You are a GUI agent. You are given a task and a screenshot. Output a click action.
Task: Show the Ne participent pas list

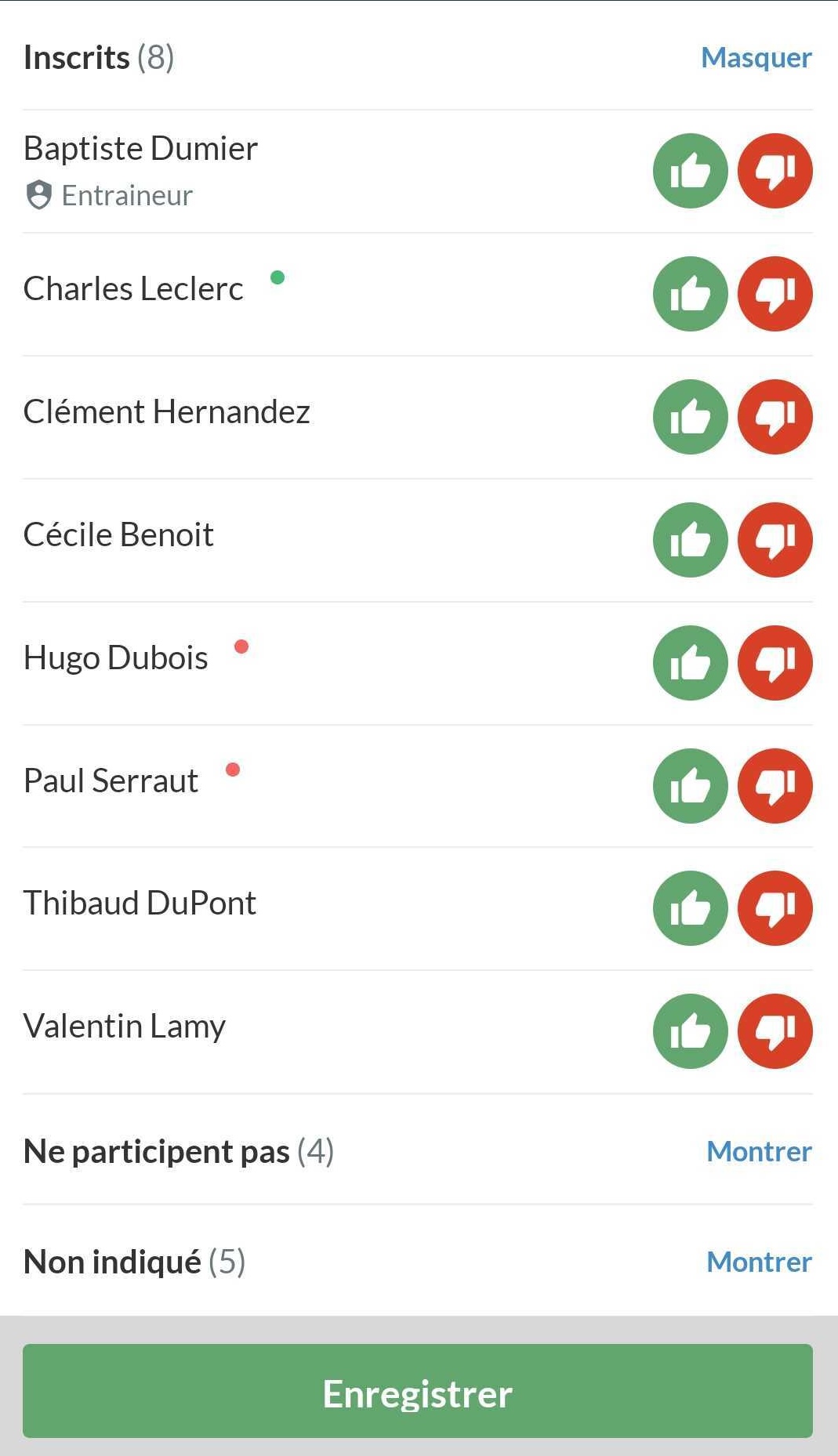click(759, 1151)
